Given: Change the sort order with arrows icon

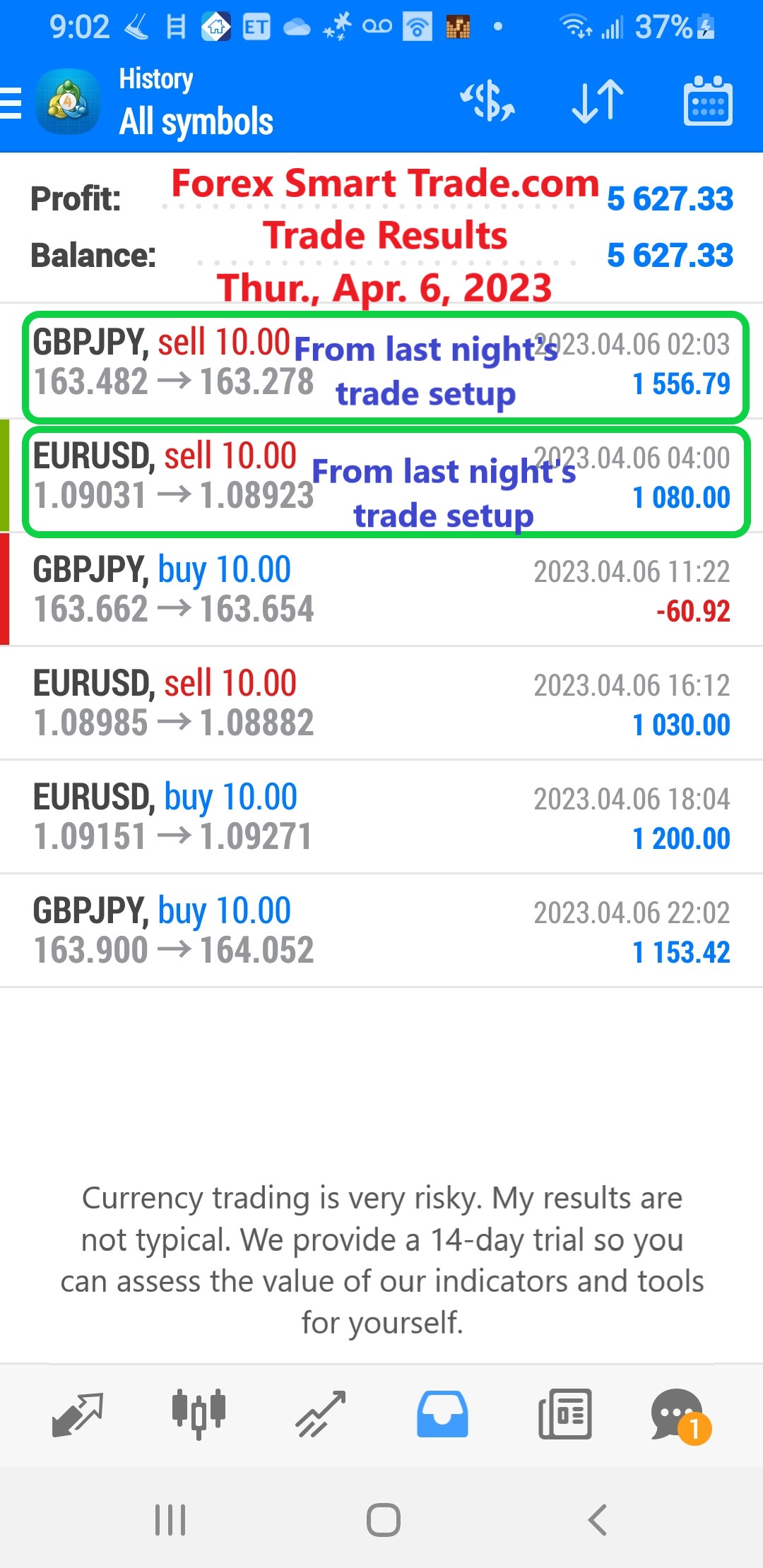Looking at the screenshot, I should (598, 102).
